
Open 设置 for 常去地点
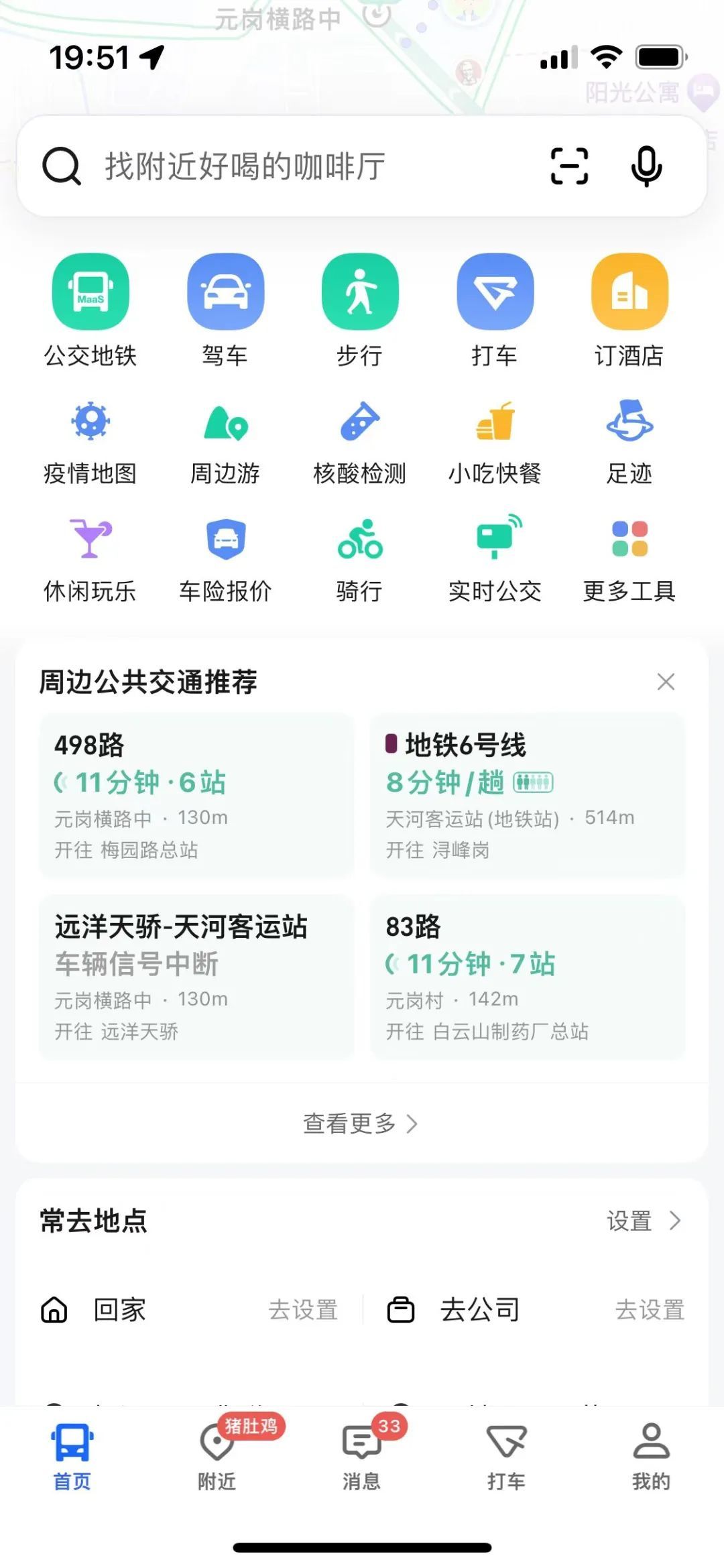coord(644,1221)
